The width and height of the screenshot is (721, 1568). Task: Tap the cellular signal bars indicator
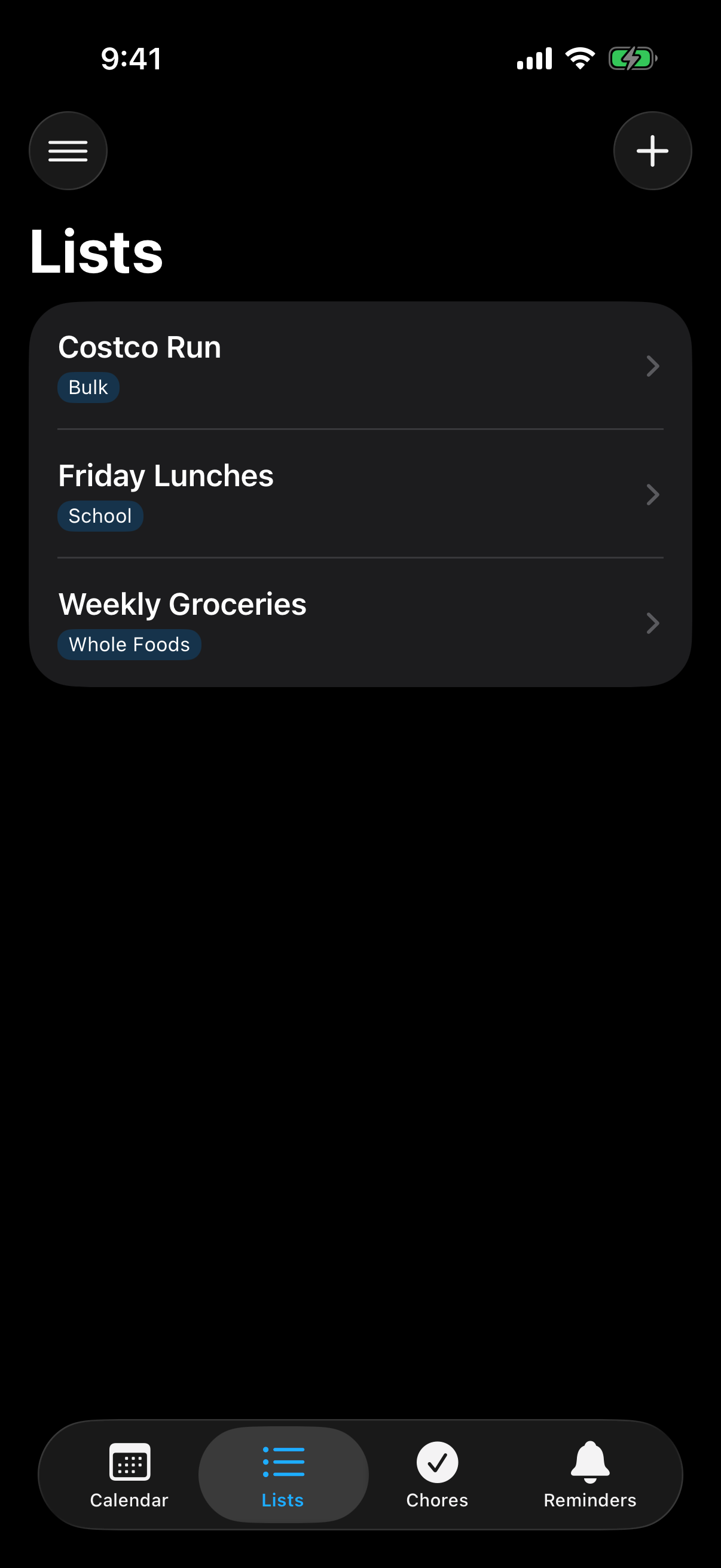534,58
